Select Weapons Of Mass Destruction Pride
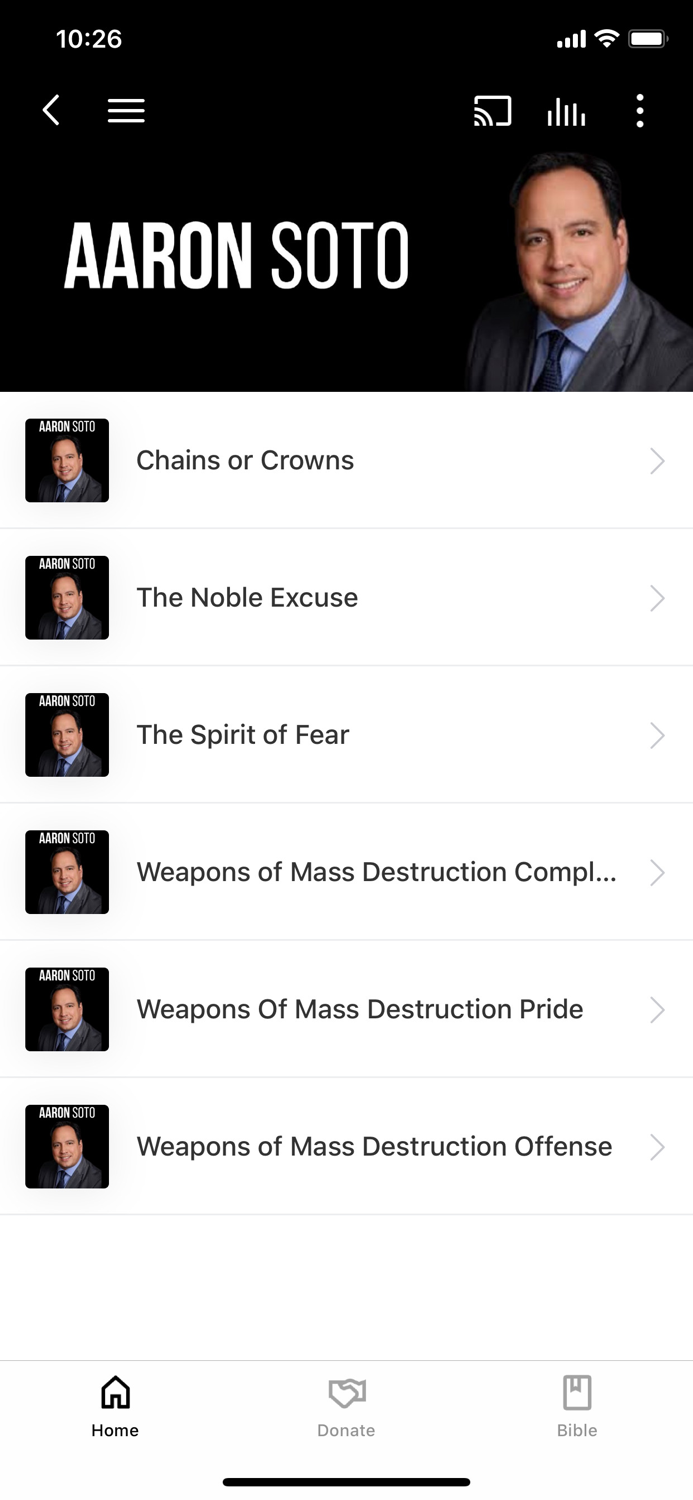This screenshot has height=1500, width=693. coord(346,1009)
